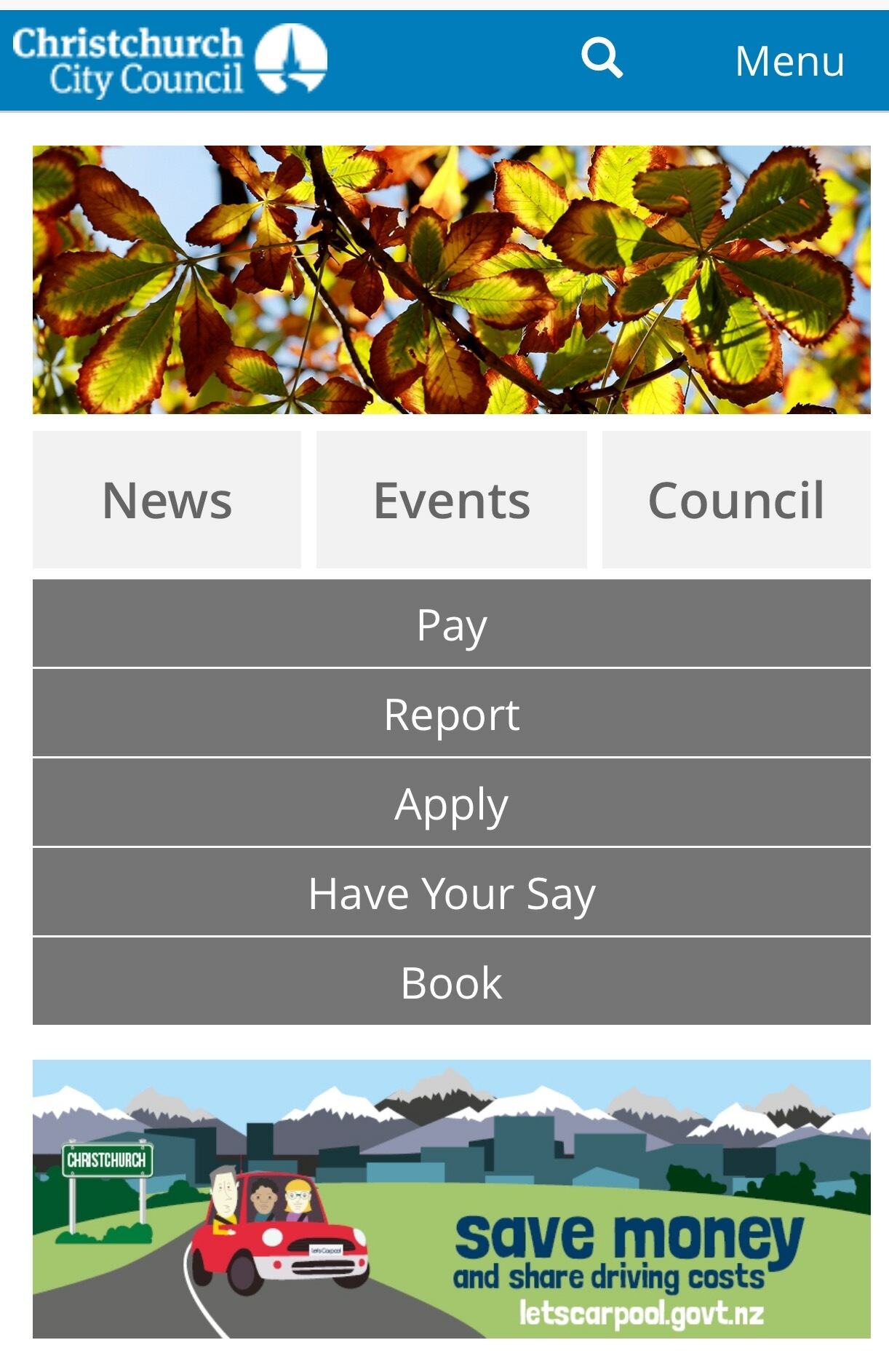This screenshot has width=889, height=1372.
Task: Open the Events section
Action: point(452,500)
